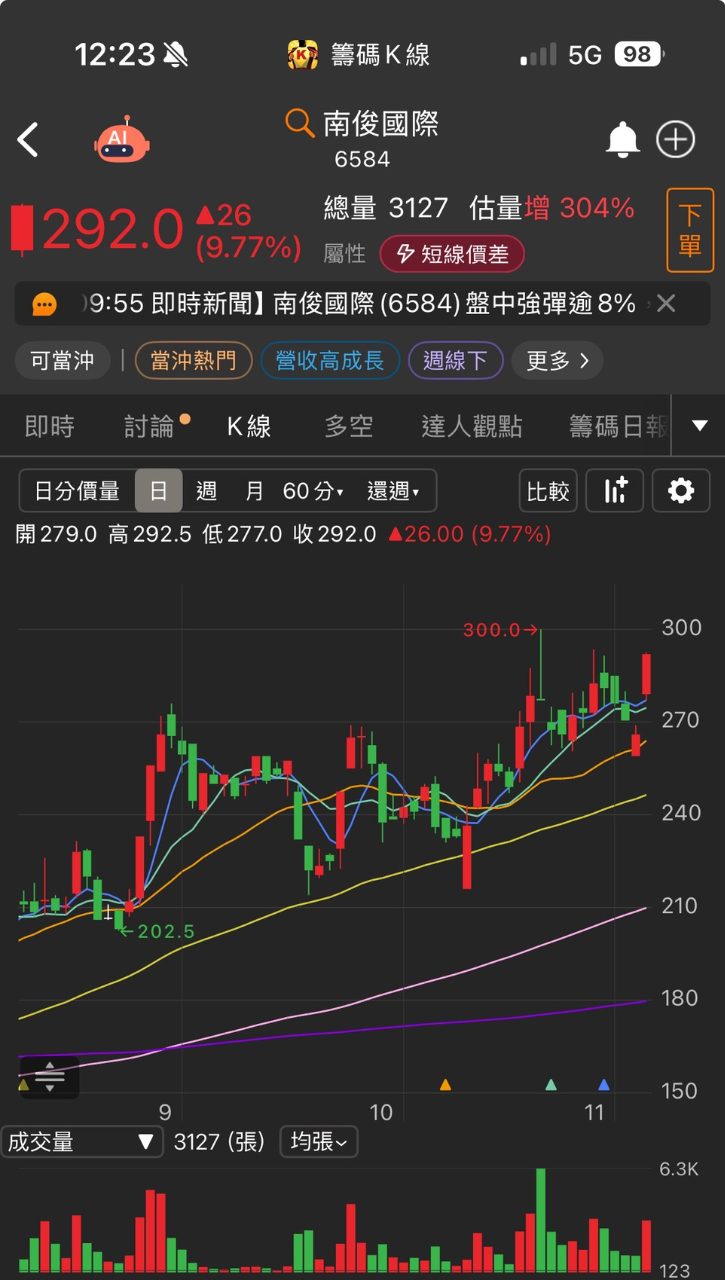Screen dimensions: 725x1280
Task: Open the 營收高成長 tag
Action: pos(330,361)
